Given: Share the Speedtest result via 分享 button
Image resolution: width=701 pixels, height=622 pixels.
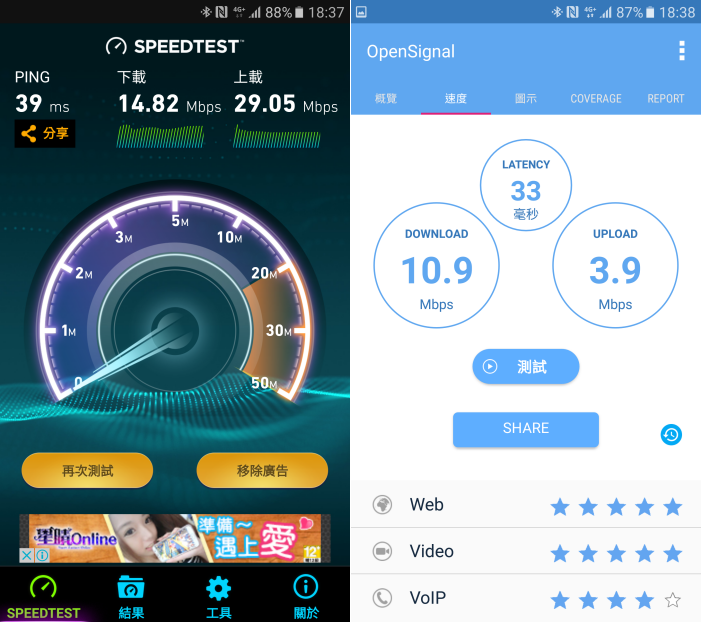Looking at the screenshot, I should pyautogui.click(x=45, y=133).
